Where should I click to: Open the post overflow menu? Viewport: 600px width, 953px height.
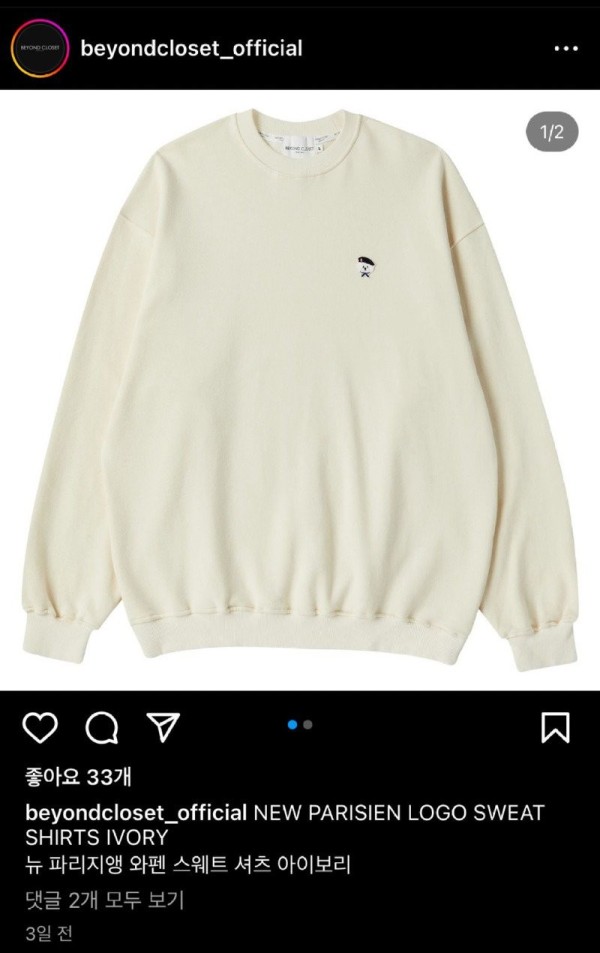(x=566, y=48)
